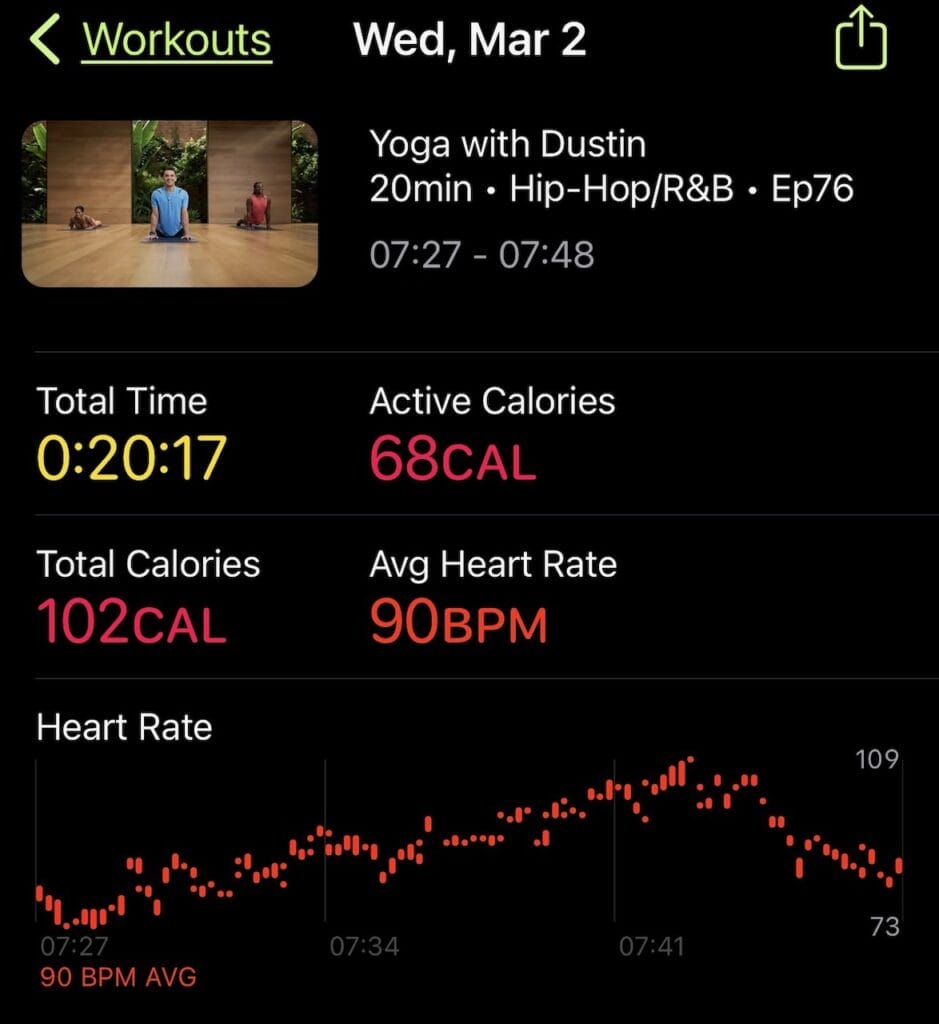Open the Yoga with Dustin workout thumbnail
939x1024 pixels.
click(x=170, y=204)
